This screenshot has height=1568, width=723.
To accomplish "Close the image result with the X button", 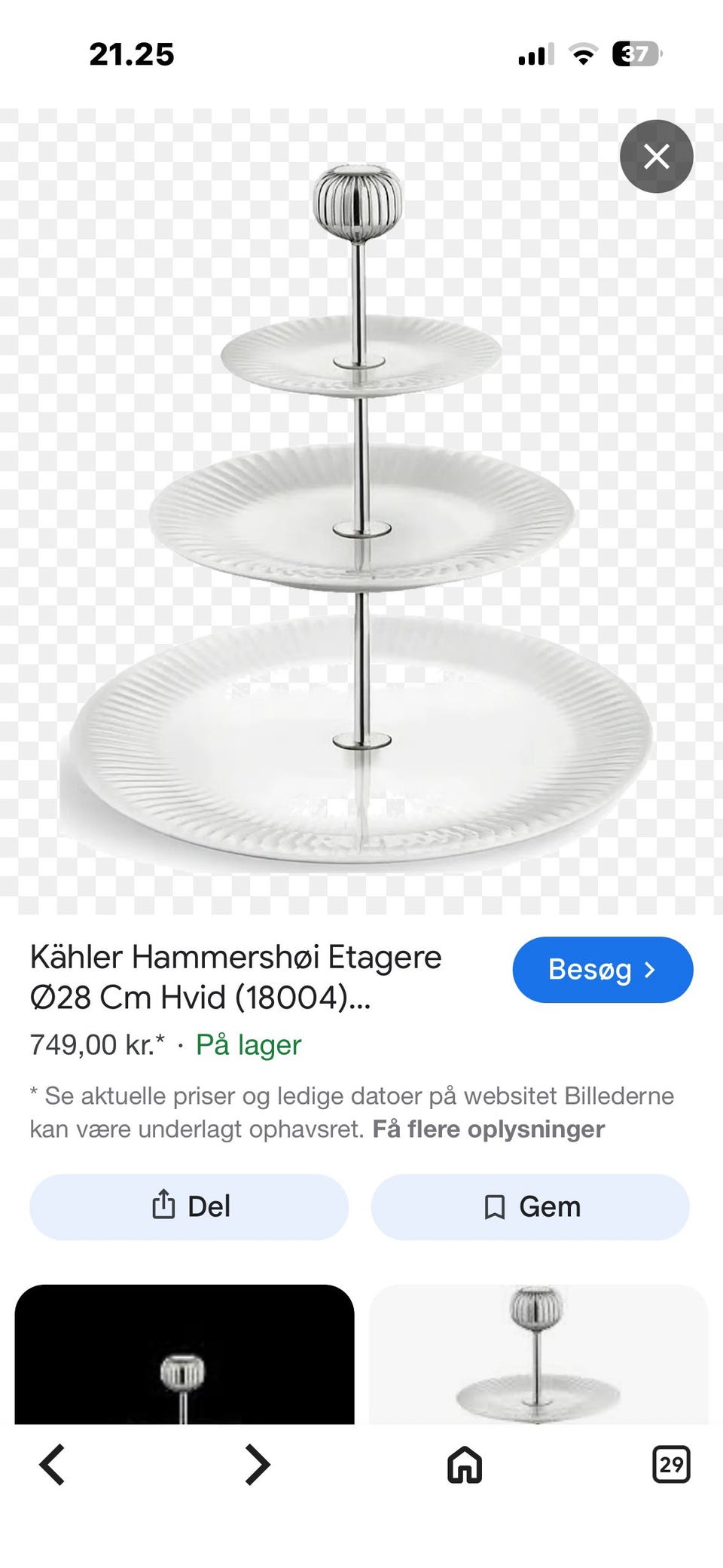I will point(656,156).
